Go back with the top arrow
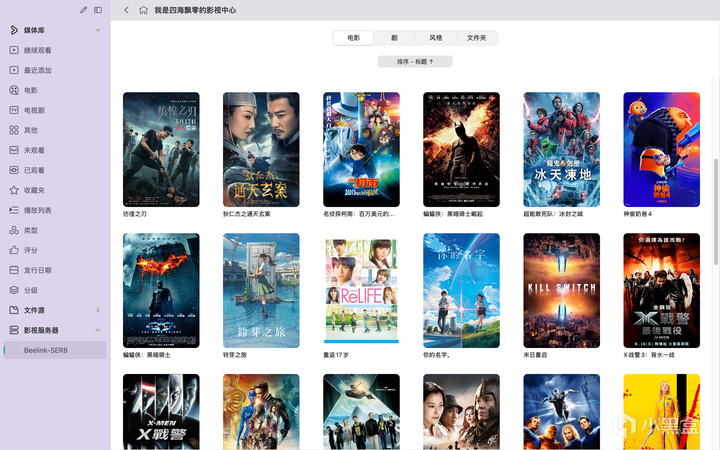The image size is (720, 450). pyautogui.click(x=126, y=10)
